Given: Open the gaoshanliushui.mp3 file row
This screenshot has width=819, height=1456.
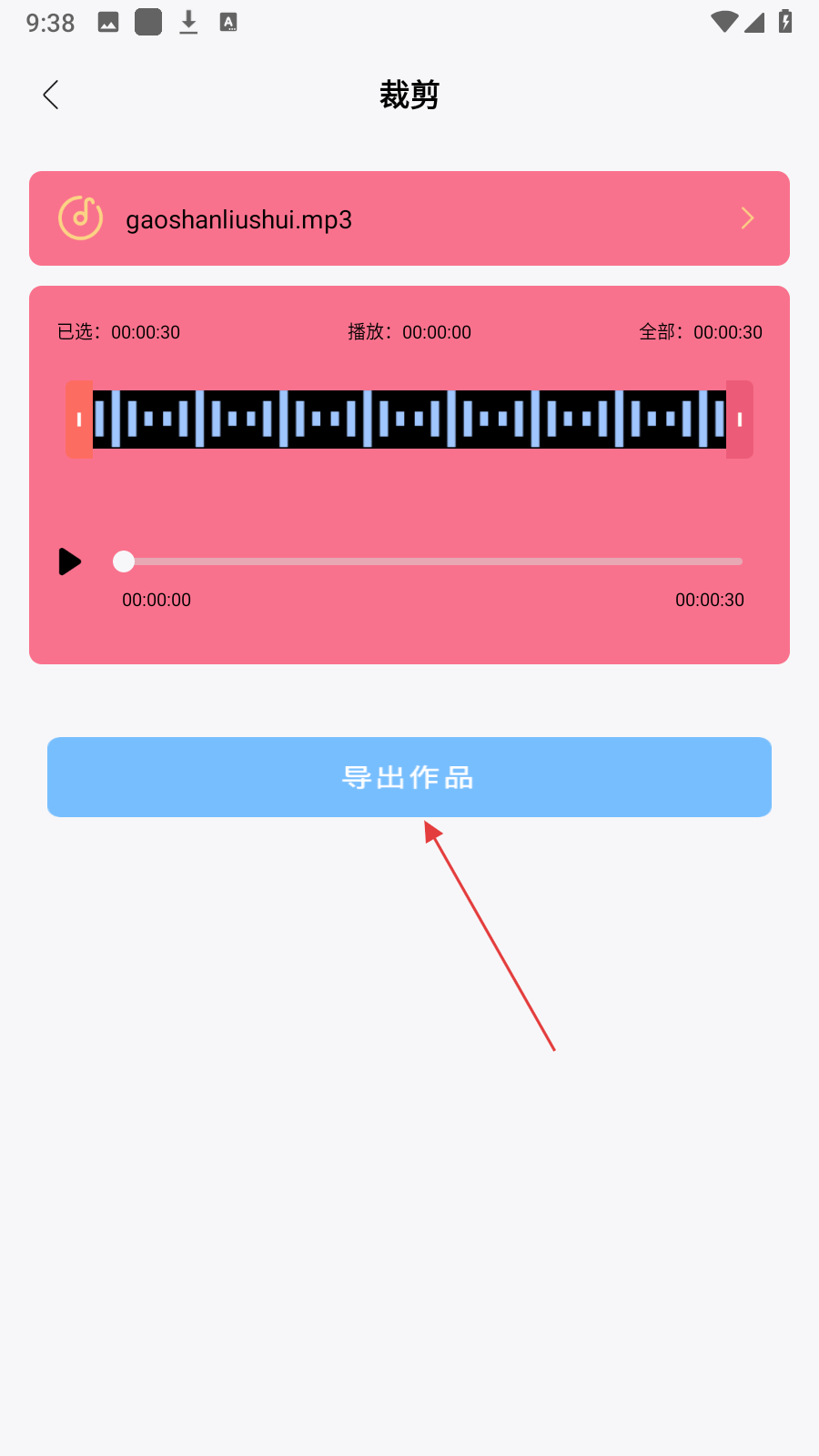Looking at the screenshot, I should pos(409,218).
